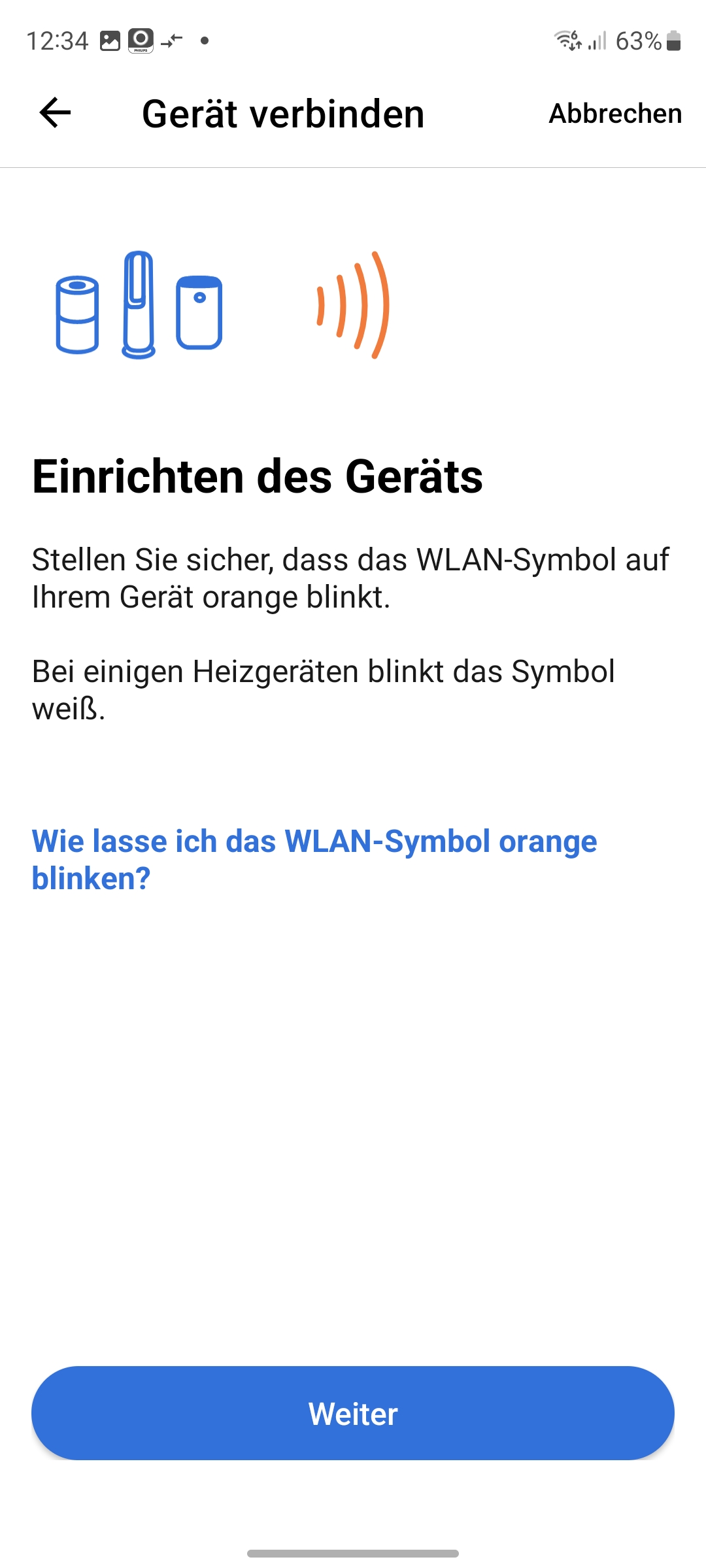Screen dimensions: 706x1568
Task: Tap Abbrechen to cancel device setup
Action: pyautogui.click(x=614, y=114)
